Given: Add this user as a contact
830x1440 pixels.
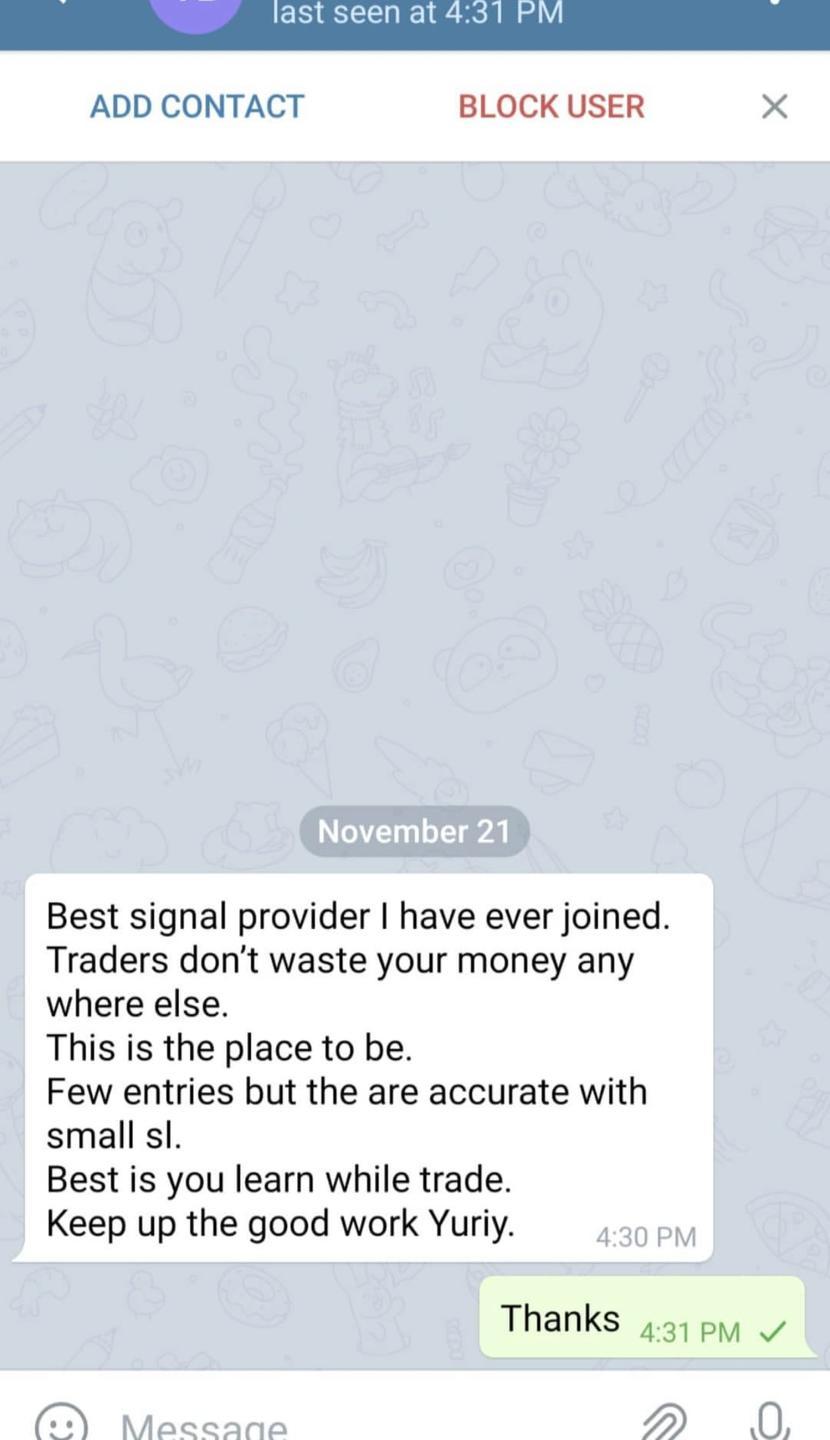Looking at the screenshot, I should 197,106.
